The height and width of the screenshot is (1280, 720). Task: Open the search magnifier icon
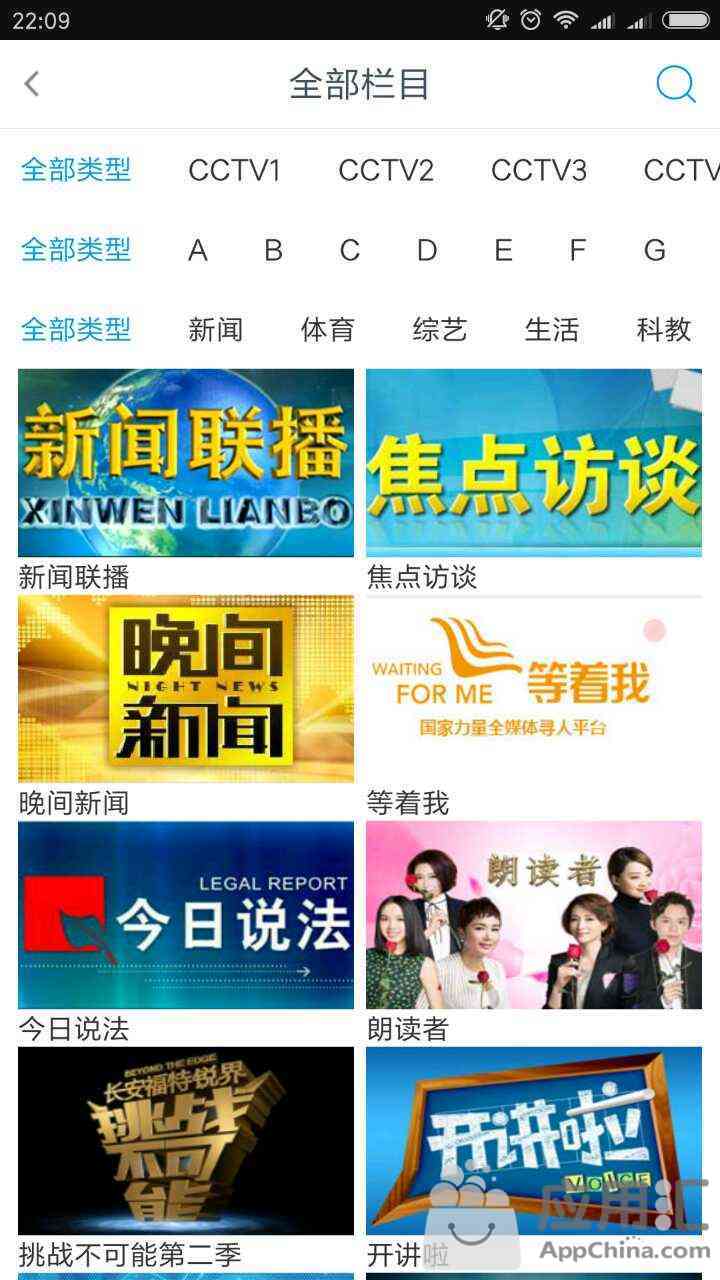coord(676,85)
